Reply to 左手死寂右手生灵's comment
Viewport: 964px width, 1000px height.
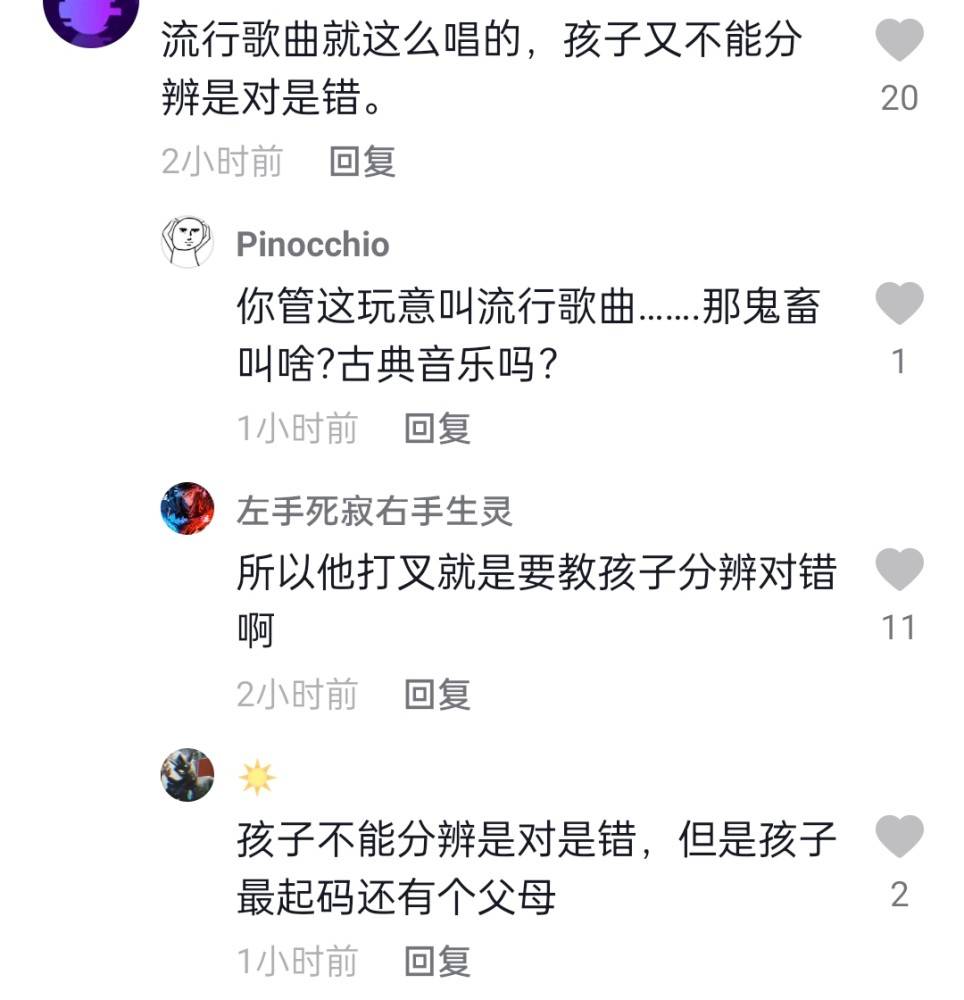[x=437, y=694]
